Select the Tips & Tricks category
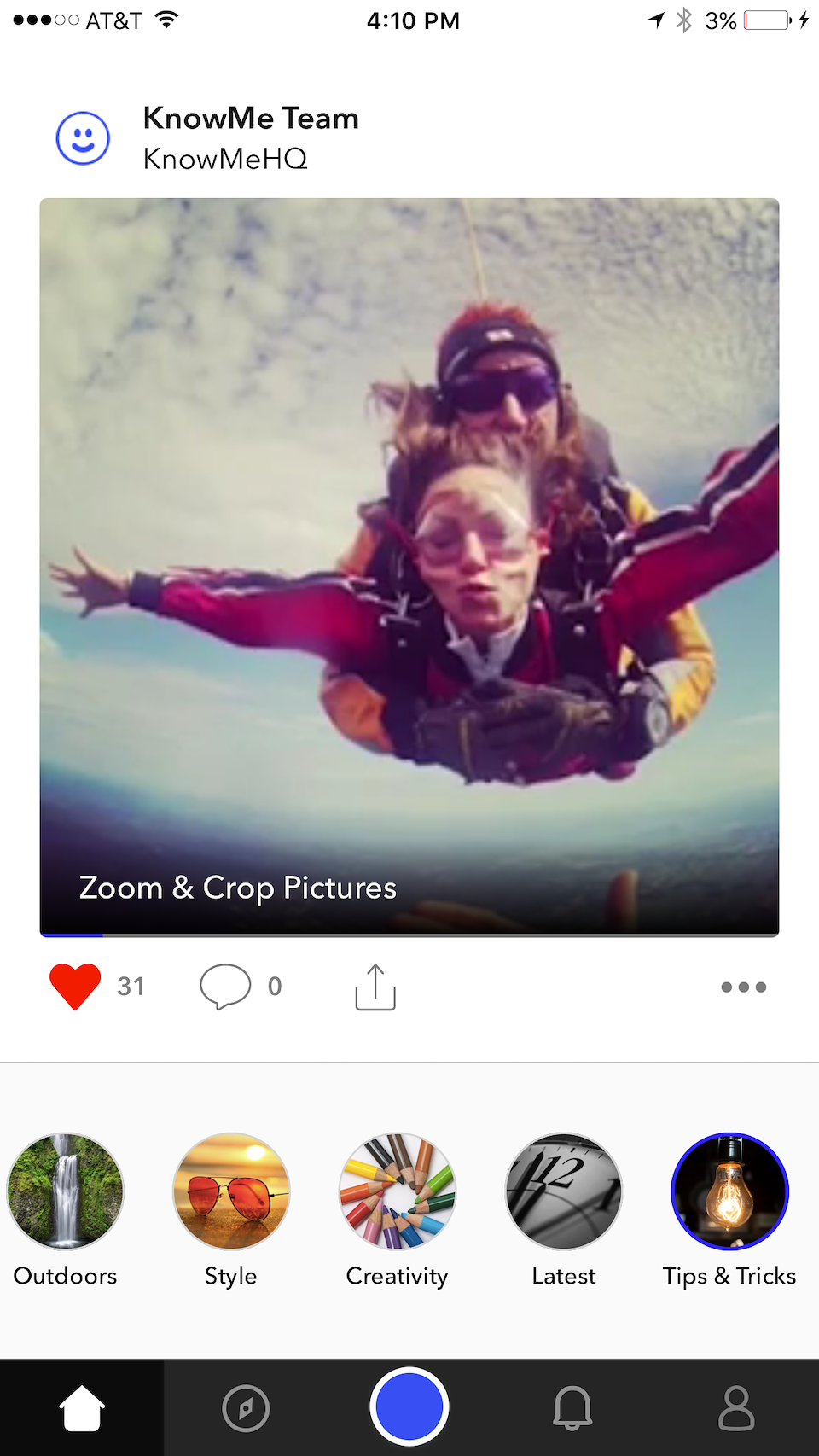Image resolution: width=819 pixels, height=1456 pixels. pos(729,1191)
